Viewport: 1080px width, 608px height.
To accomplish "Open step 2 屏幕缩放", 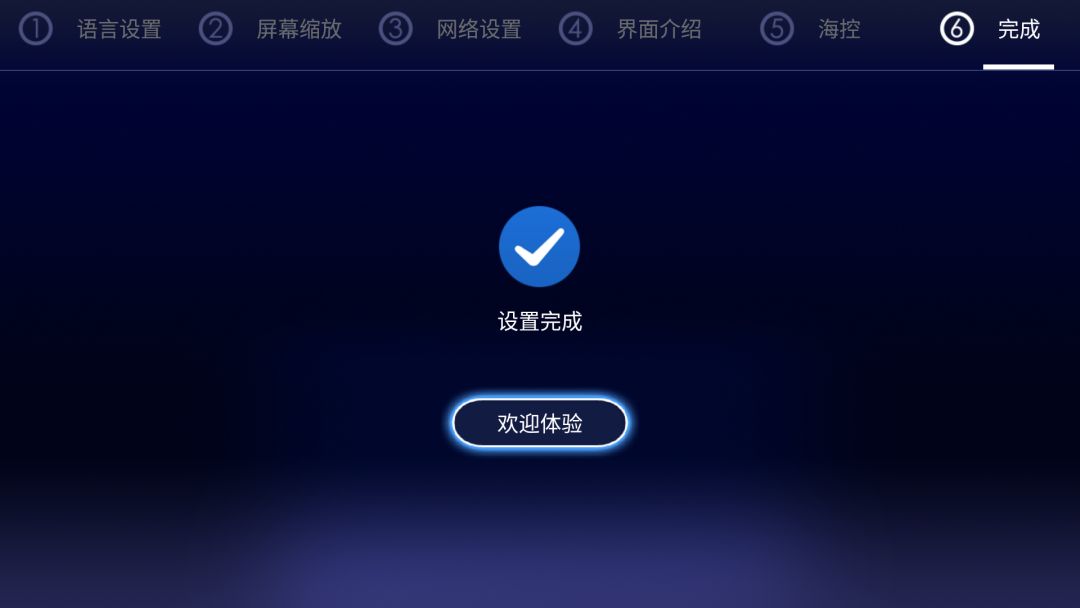I will point(272,30).
